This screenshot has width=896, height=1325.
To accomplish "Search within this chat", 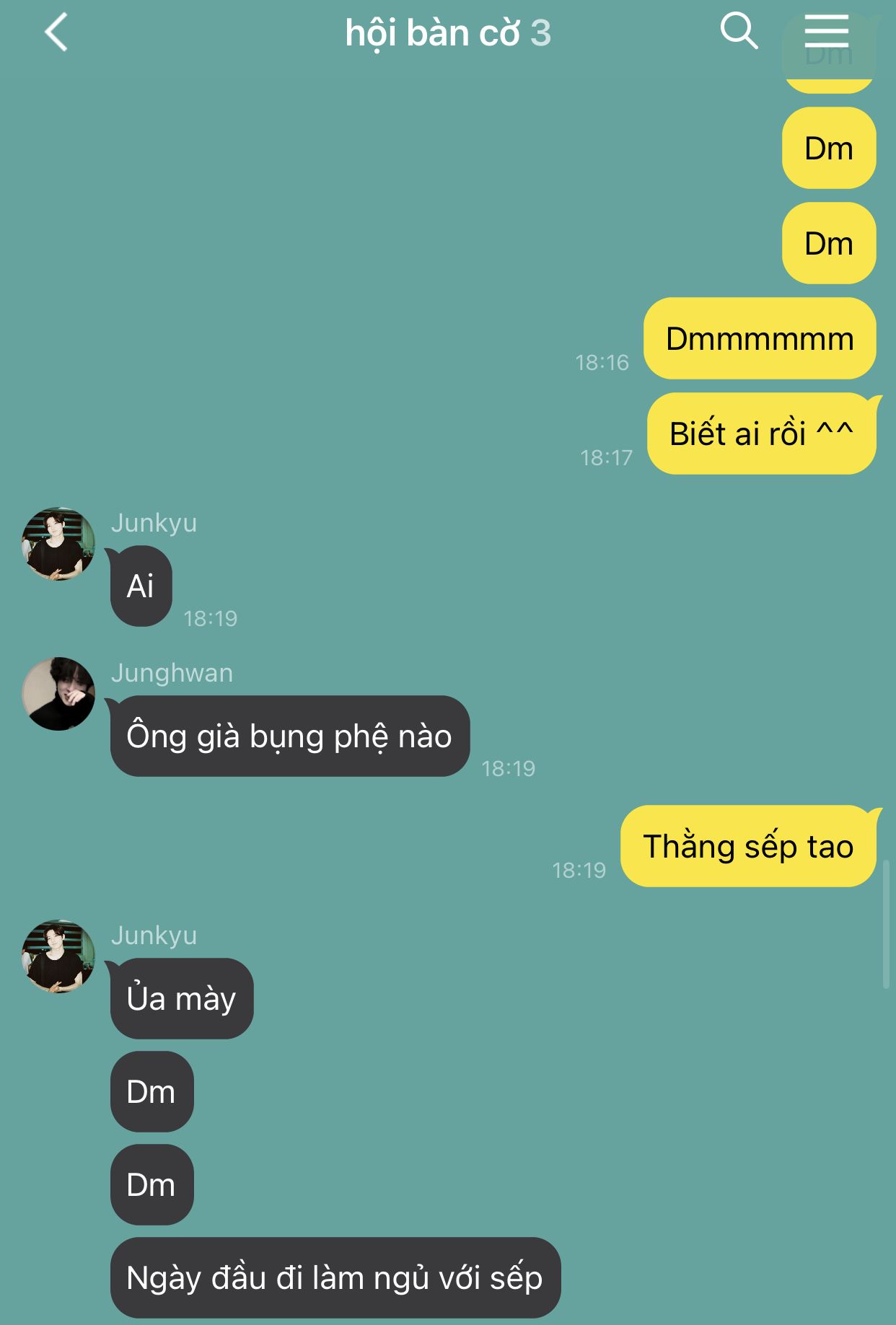I will (x=739, y=31).
